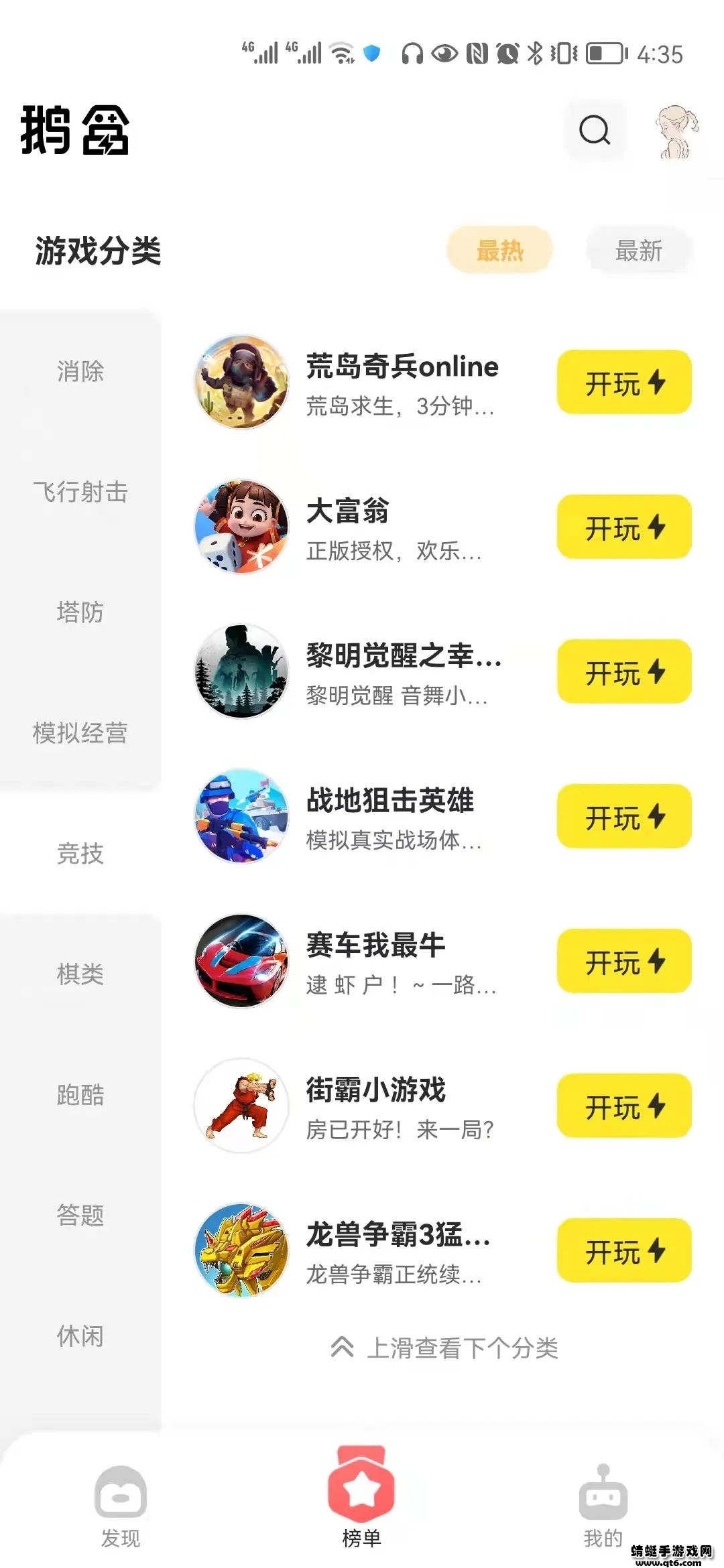Open the 休闲 category
Viewport: 724px width, 1568px height.
point(80,1336)
